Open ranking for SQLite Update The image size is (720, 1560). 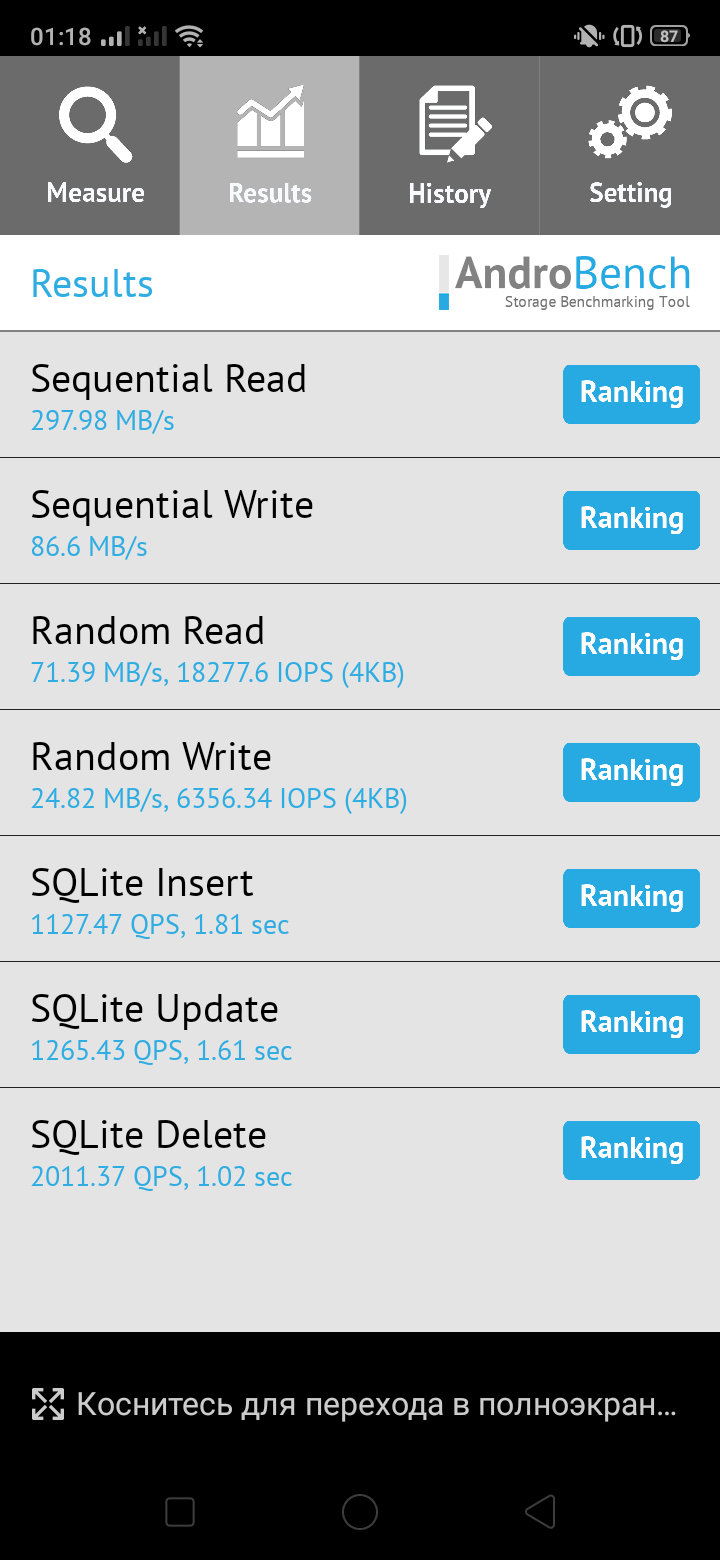tap(631, 1024)
